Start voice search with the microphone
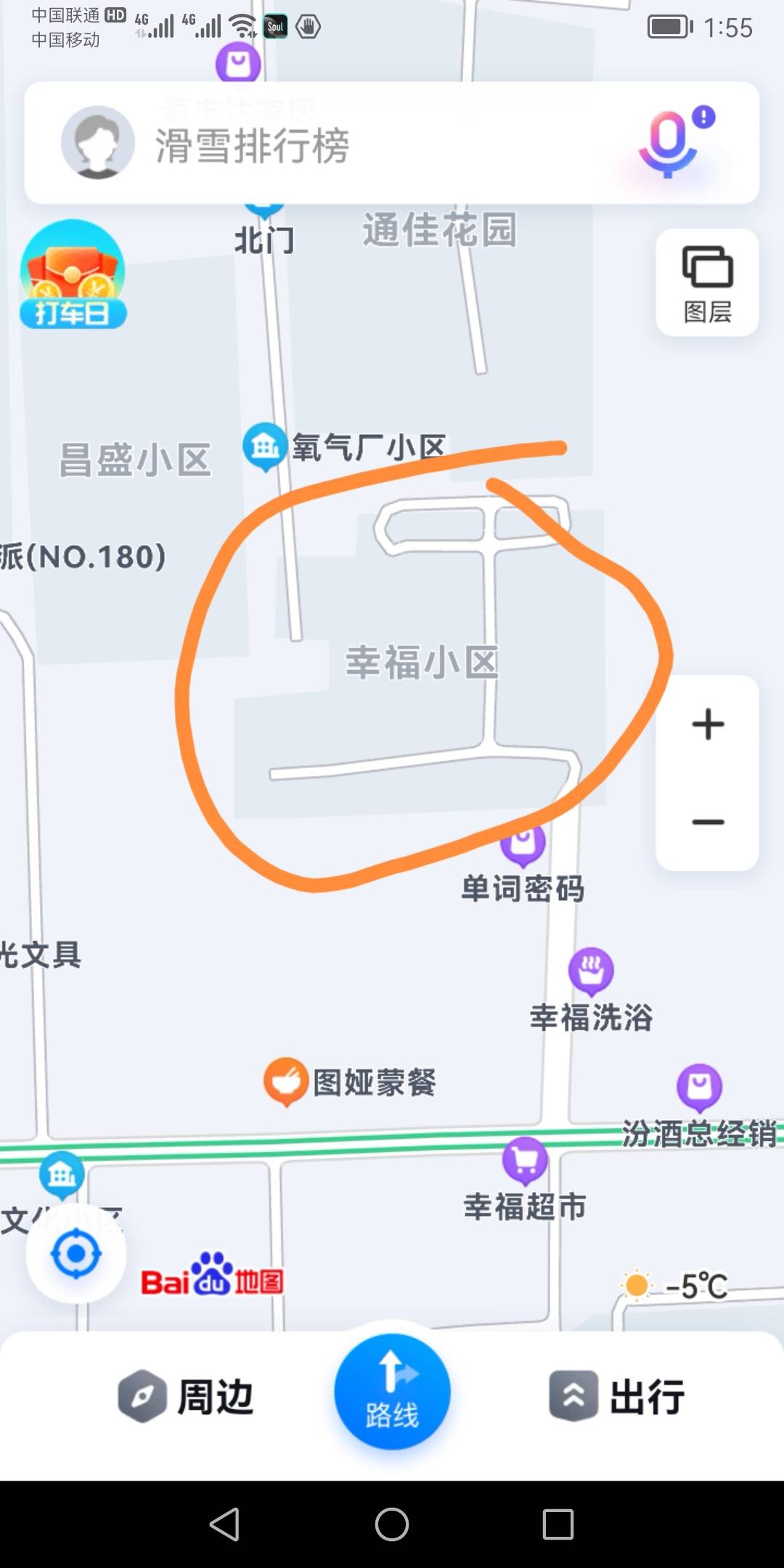 (x=669, y=144)
